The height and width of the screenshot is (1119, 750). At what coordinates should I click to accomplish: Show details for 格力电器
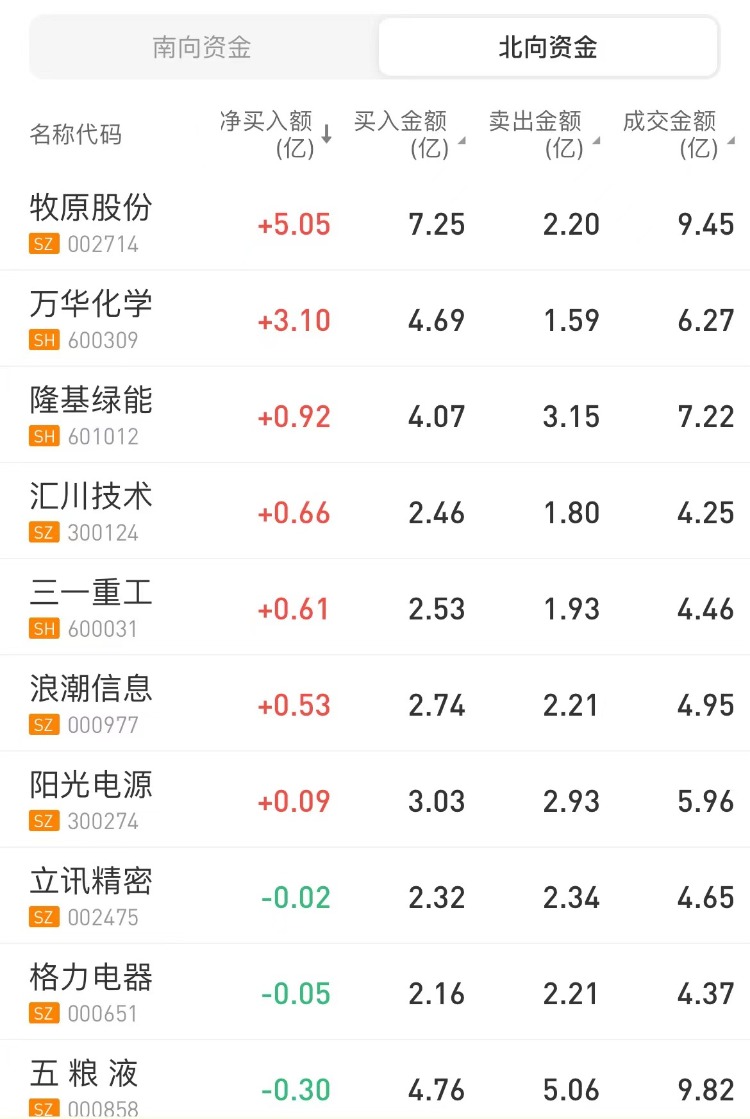click(x=91, y=990)
